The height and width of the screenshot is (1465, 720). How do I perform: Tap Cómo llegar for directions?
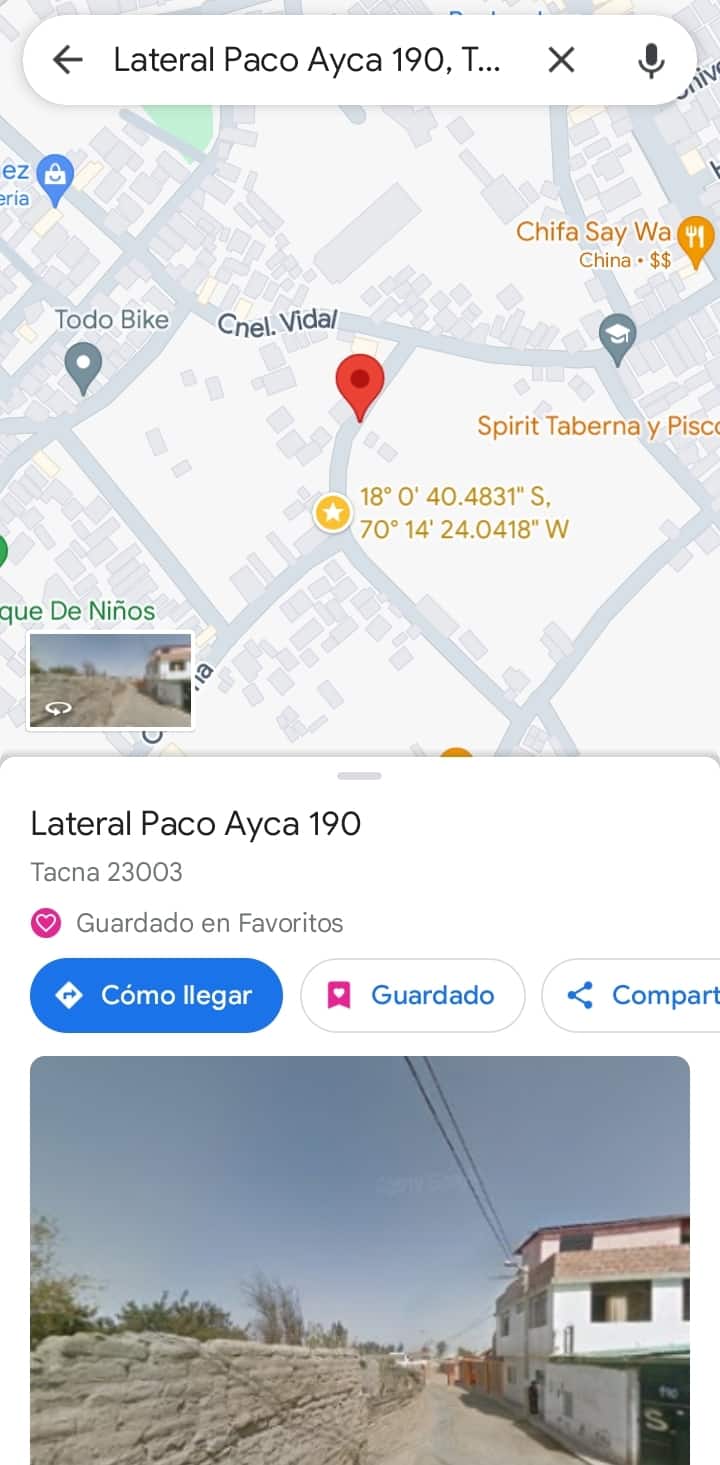[x=156, y=995]
